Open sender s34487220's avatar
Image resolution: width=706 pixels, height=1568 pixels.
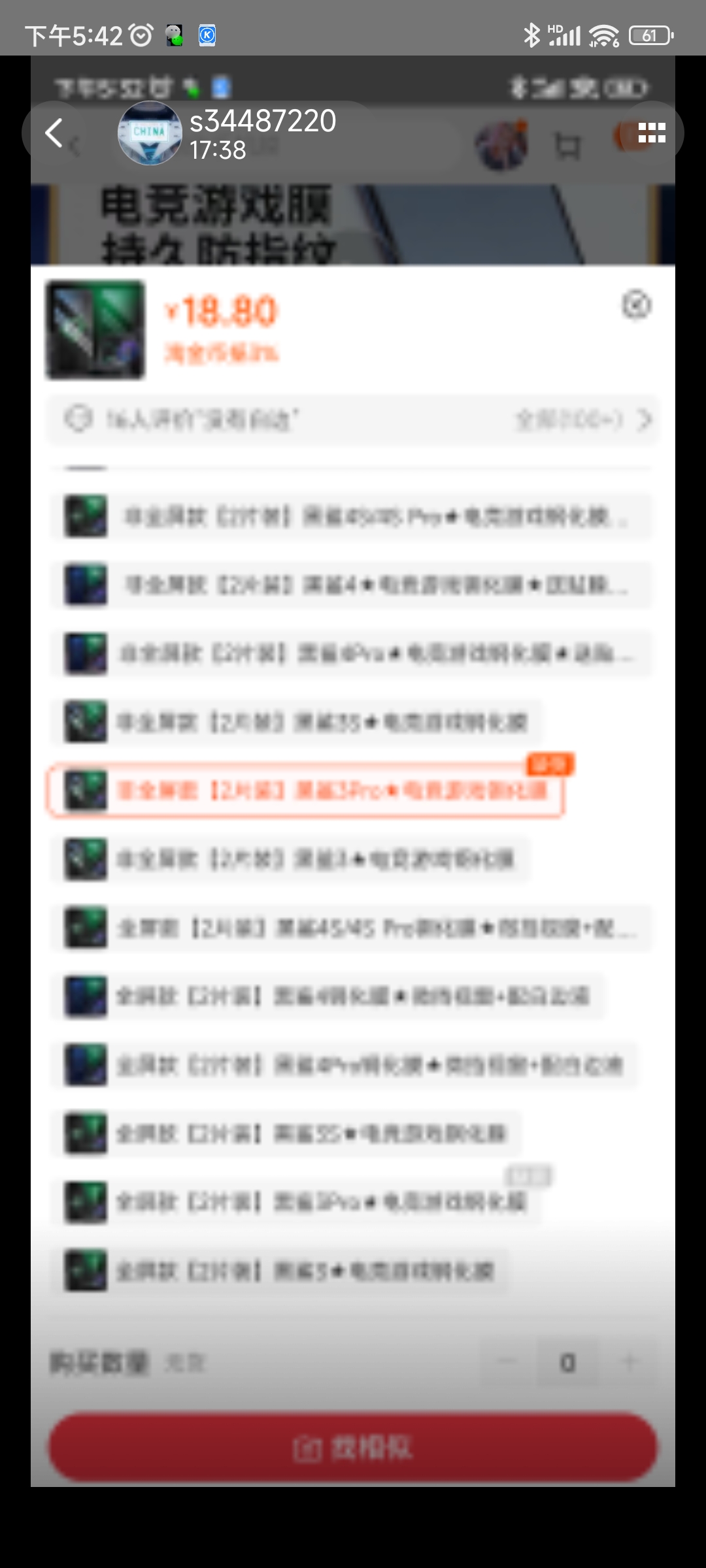pos(150,133)
